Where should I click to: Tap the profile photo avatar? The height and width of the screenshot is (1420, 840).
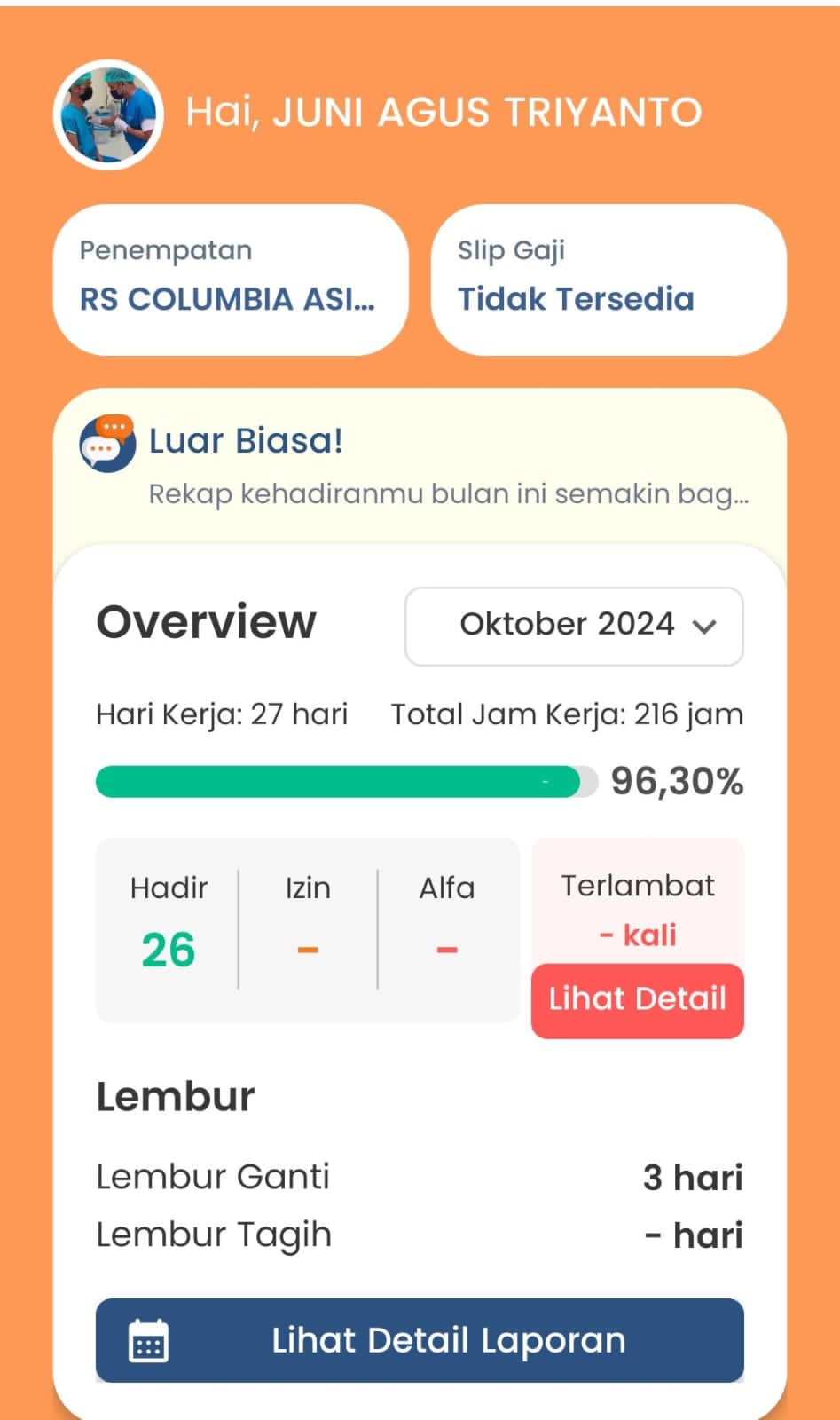pyautogui.click(x=108, y=114)
